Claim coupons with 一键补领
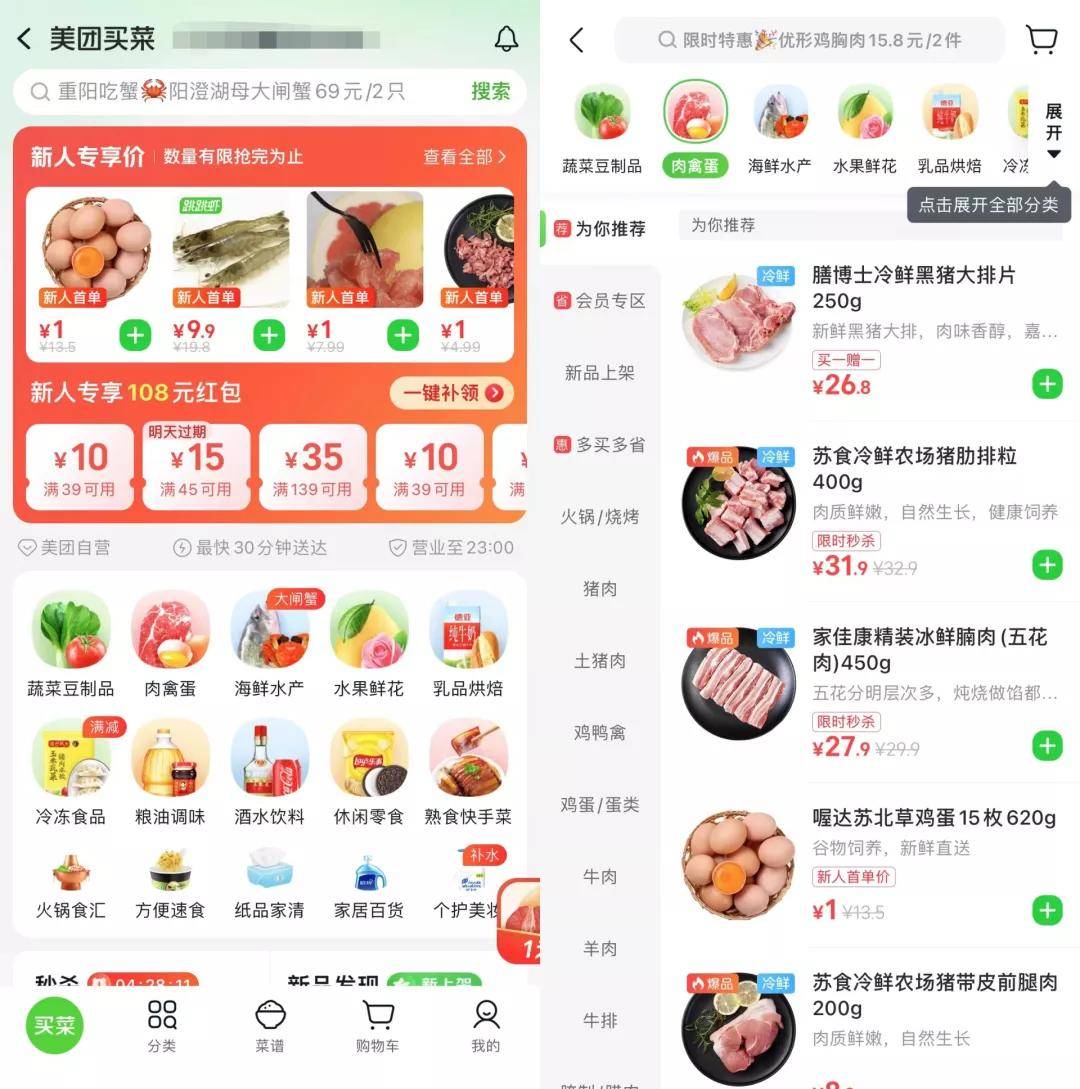Viewport: 1080px width, 1089px height. click(451, 393)
